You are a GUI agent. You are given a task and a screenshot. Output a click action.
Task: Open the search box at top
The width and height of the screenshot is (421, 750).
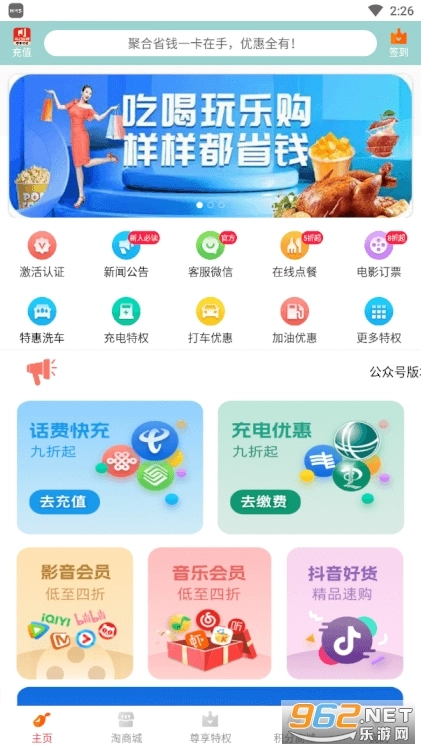[x=210, y=44]
